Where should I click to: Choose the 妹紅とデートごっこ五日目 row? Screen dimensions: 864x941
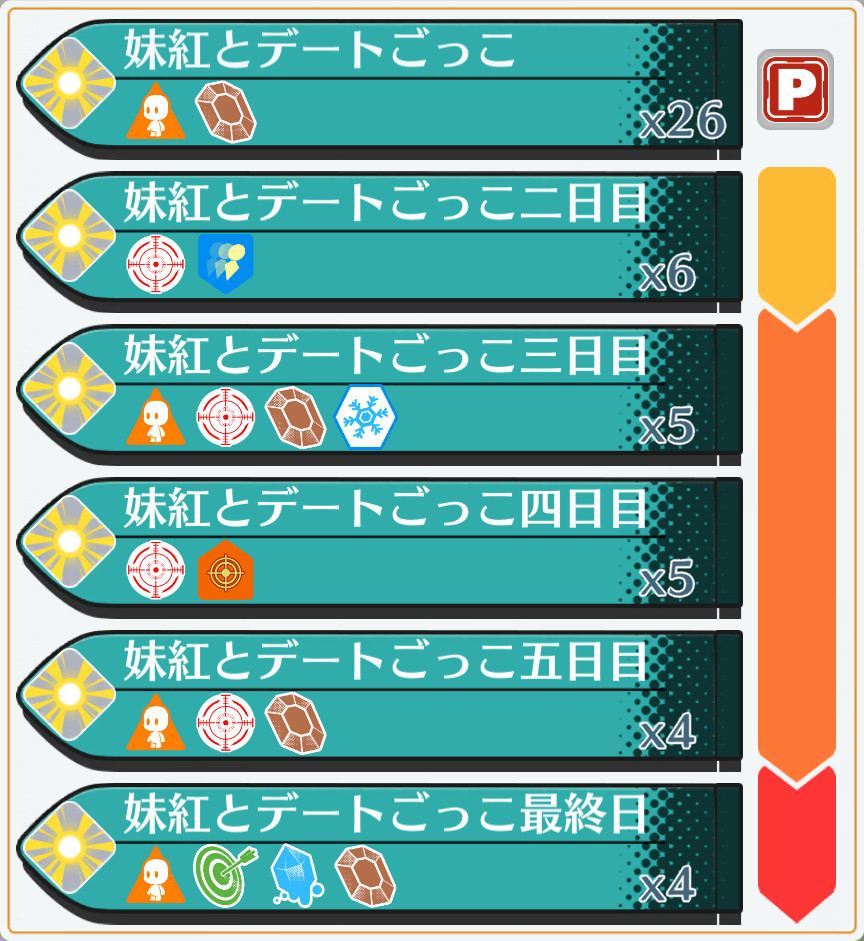click(380, 699)
